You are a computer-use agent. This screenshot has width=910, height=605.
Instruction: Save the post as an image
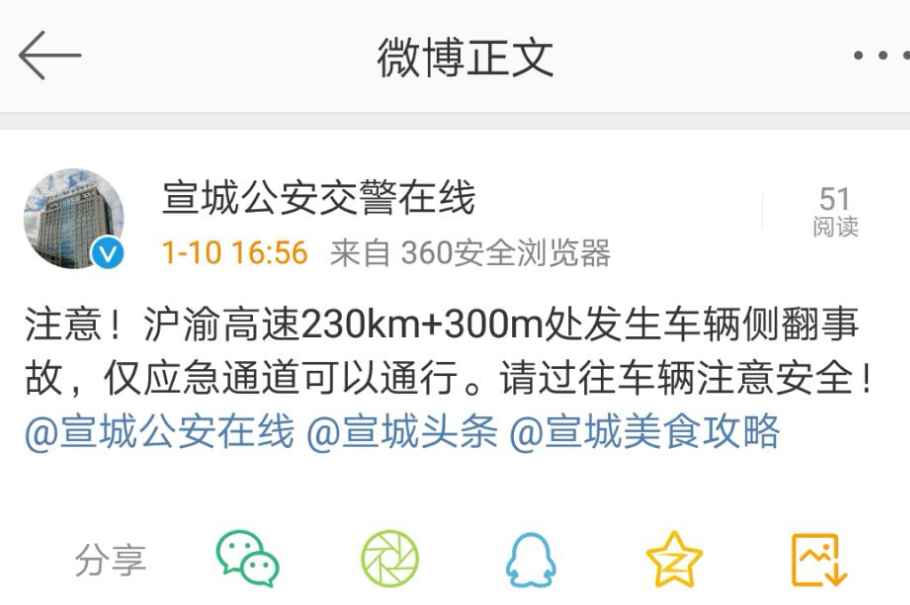[x=818, y=558]
